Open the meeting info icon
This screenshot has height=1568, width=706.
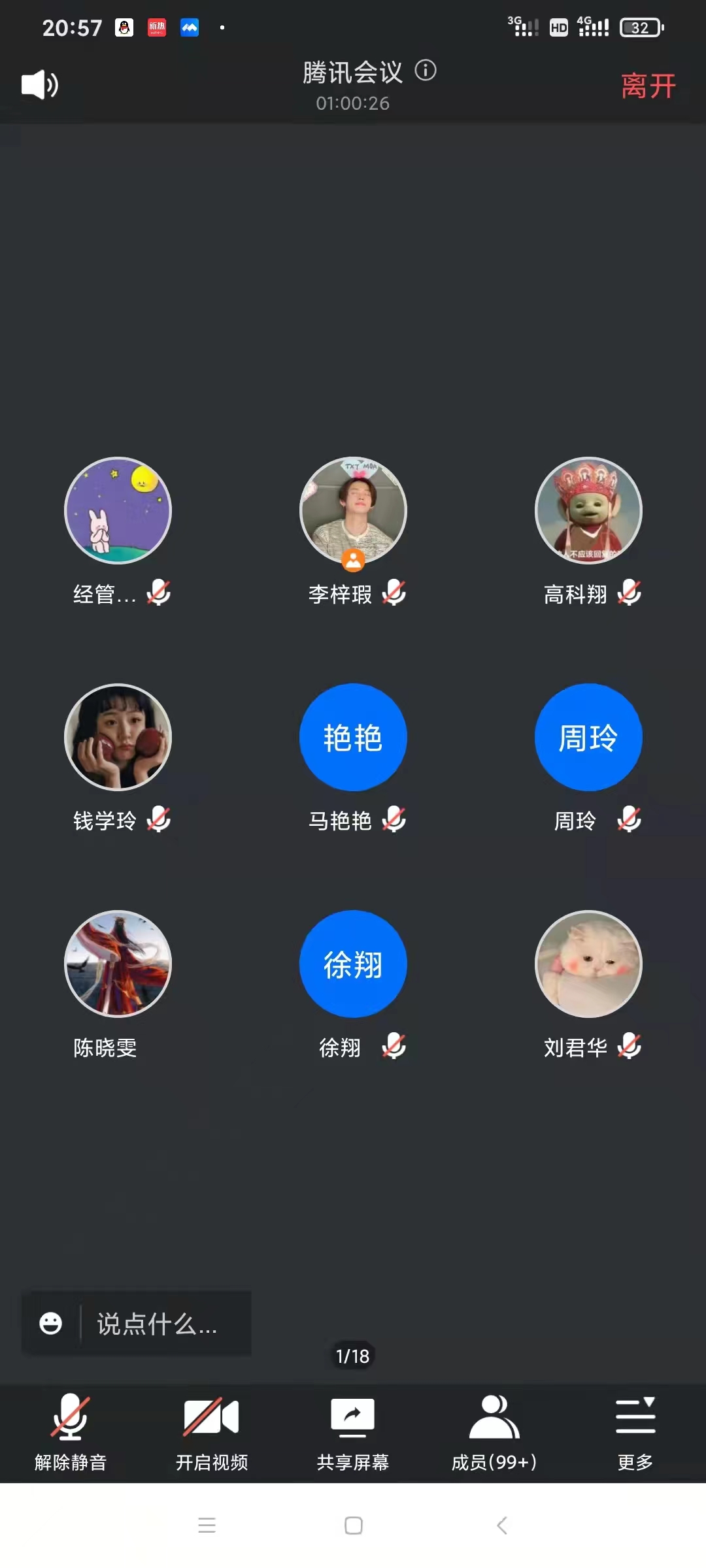(x=426, y=71)
